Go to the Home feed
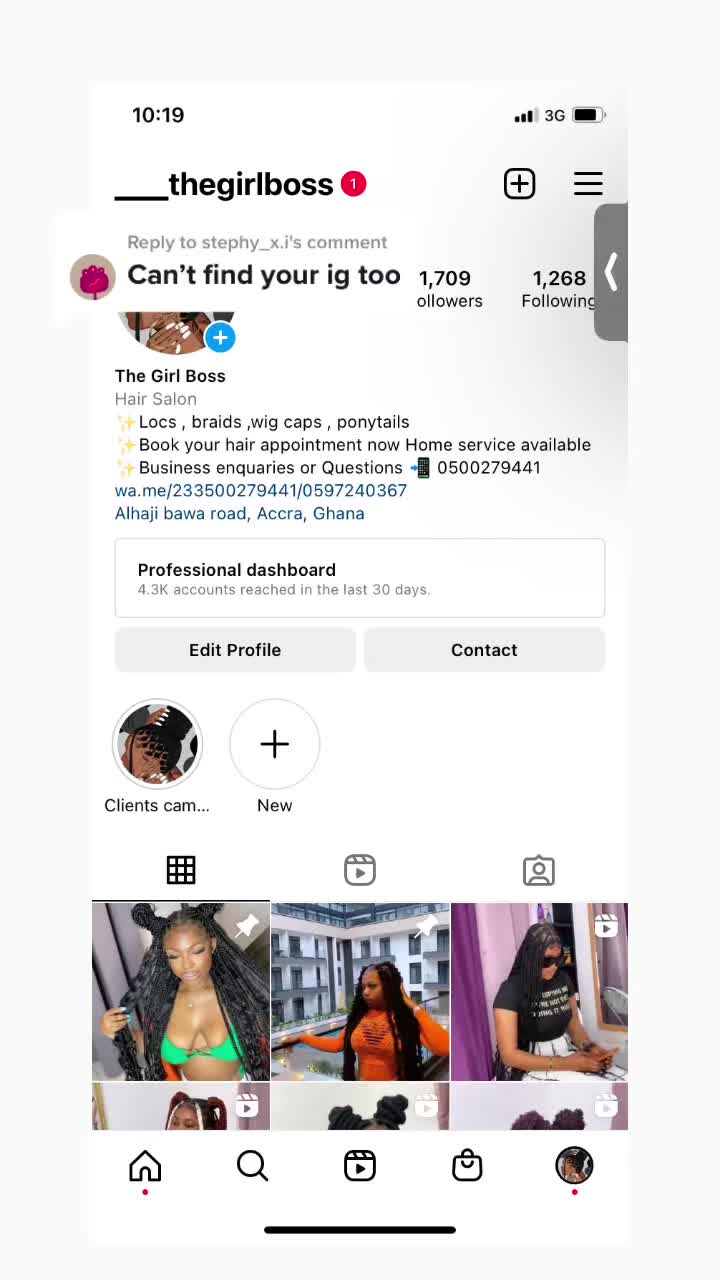720x1280 pixels. [145, 1166]
